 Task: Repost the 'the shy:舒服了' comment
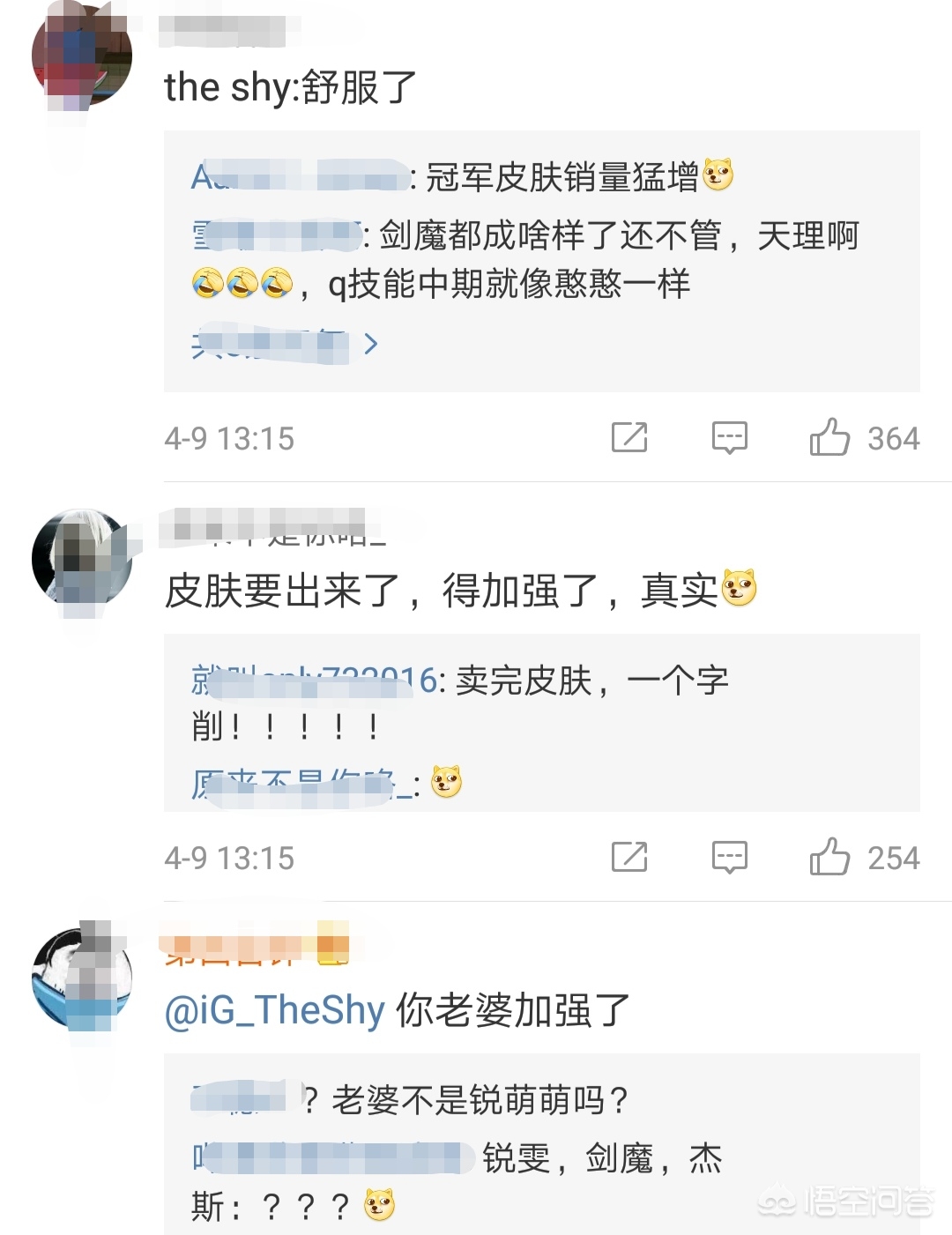pos(629,437)
